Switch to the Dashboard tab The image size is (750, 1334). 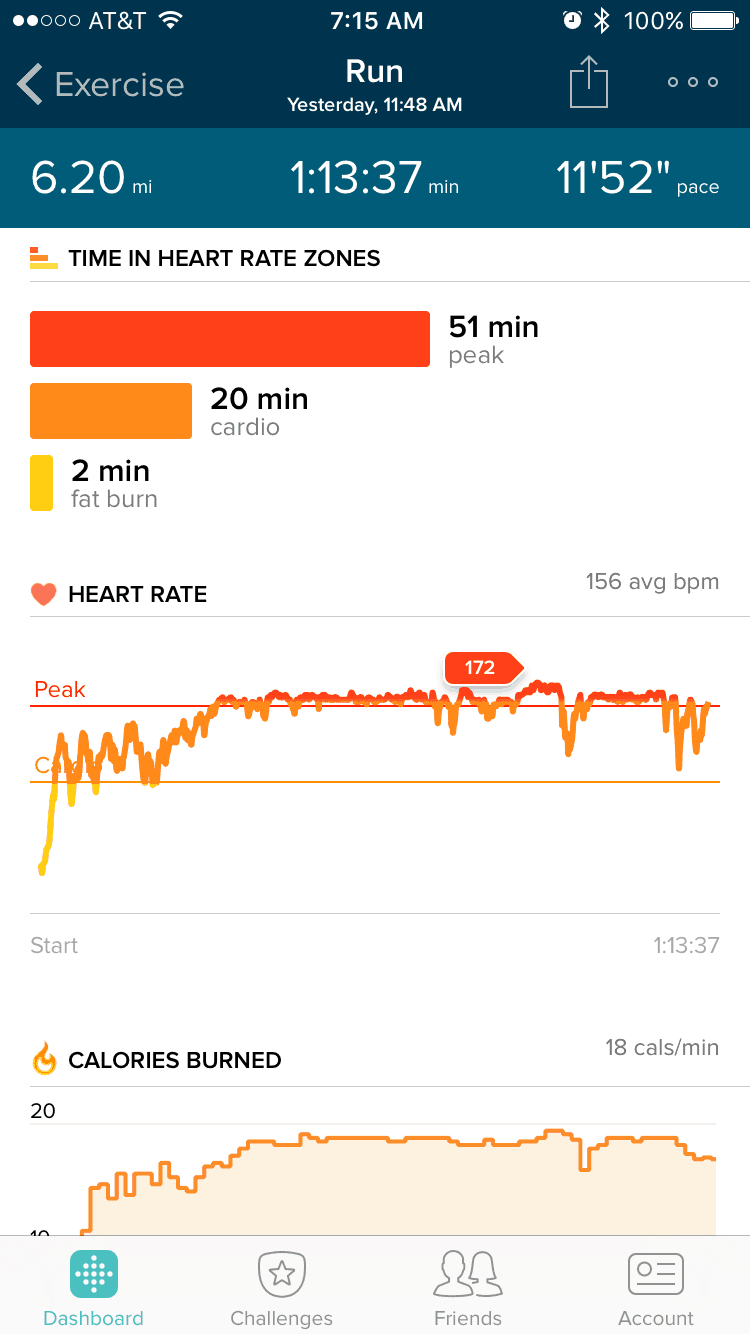pos(94,1290)
